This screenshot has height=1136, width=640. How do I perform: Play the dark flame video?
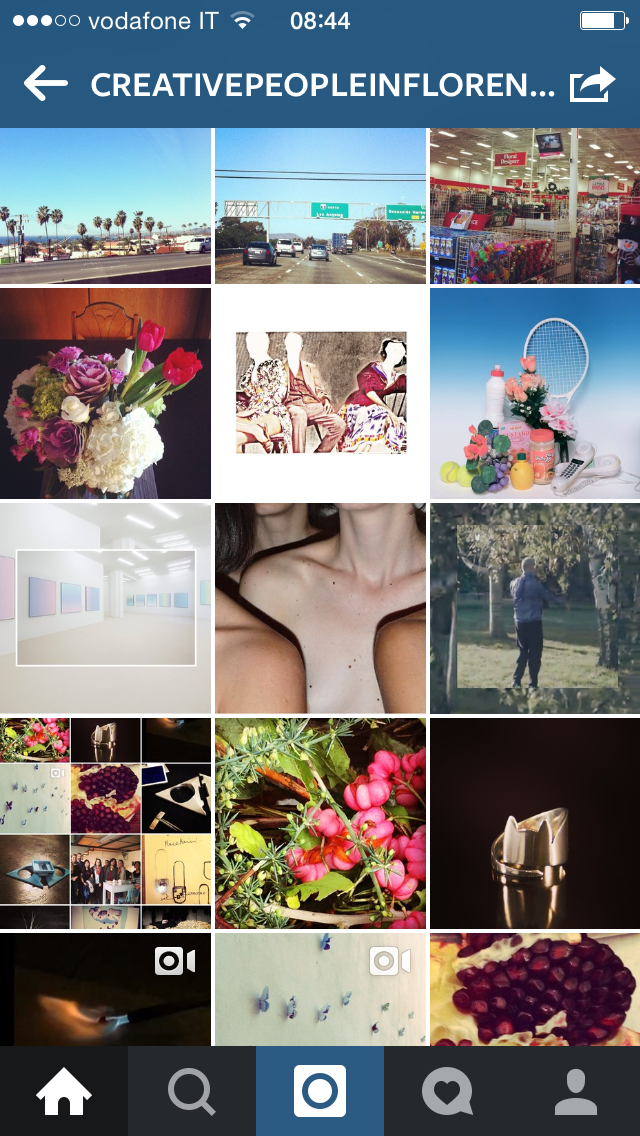[105, 989]
